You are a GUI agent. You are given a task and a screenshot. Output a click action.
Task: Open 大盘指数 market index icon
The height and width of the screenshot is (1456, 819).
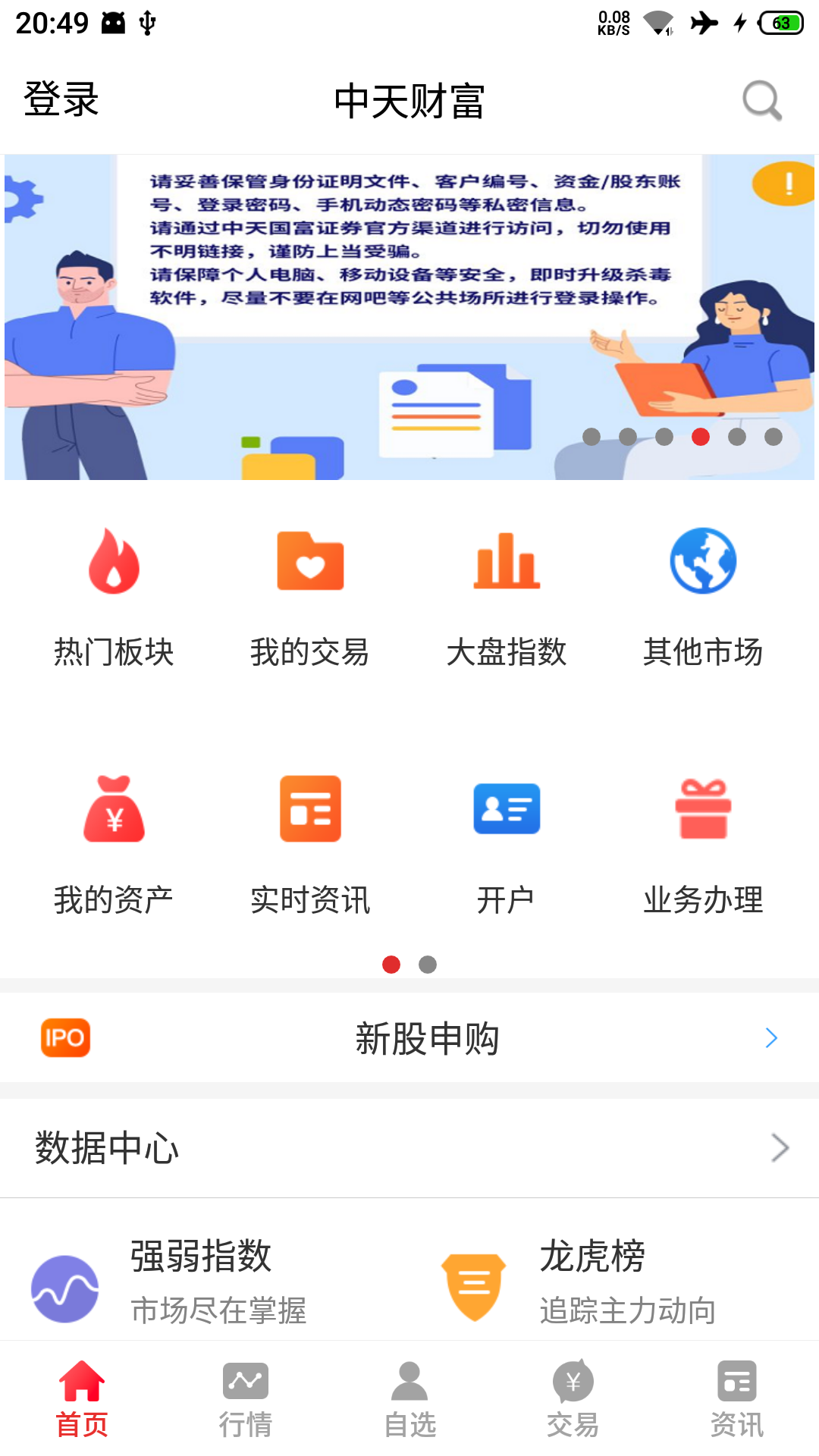coord(506,561)
